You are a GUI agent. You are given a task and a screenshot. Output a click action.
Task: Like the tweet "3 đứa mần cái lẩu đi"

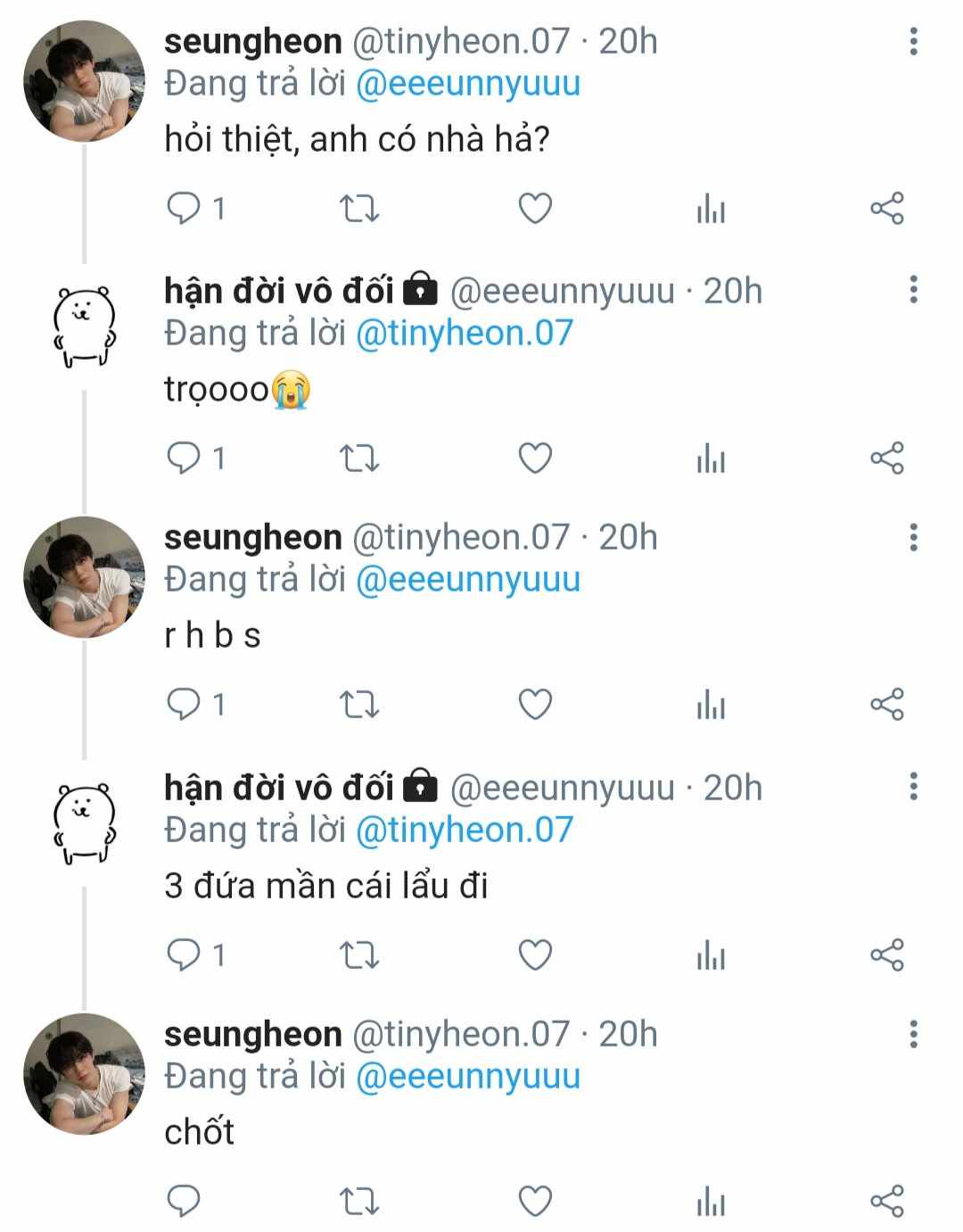pos(535,955)
